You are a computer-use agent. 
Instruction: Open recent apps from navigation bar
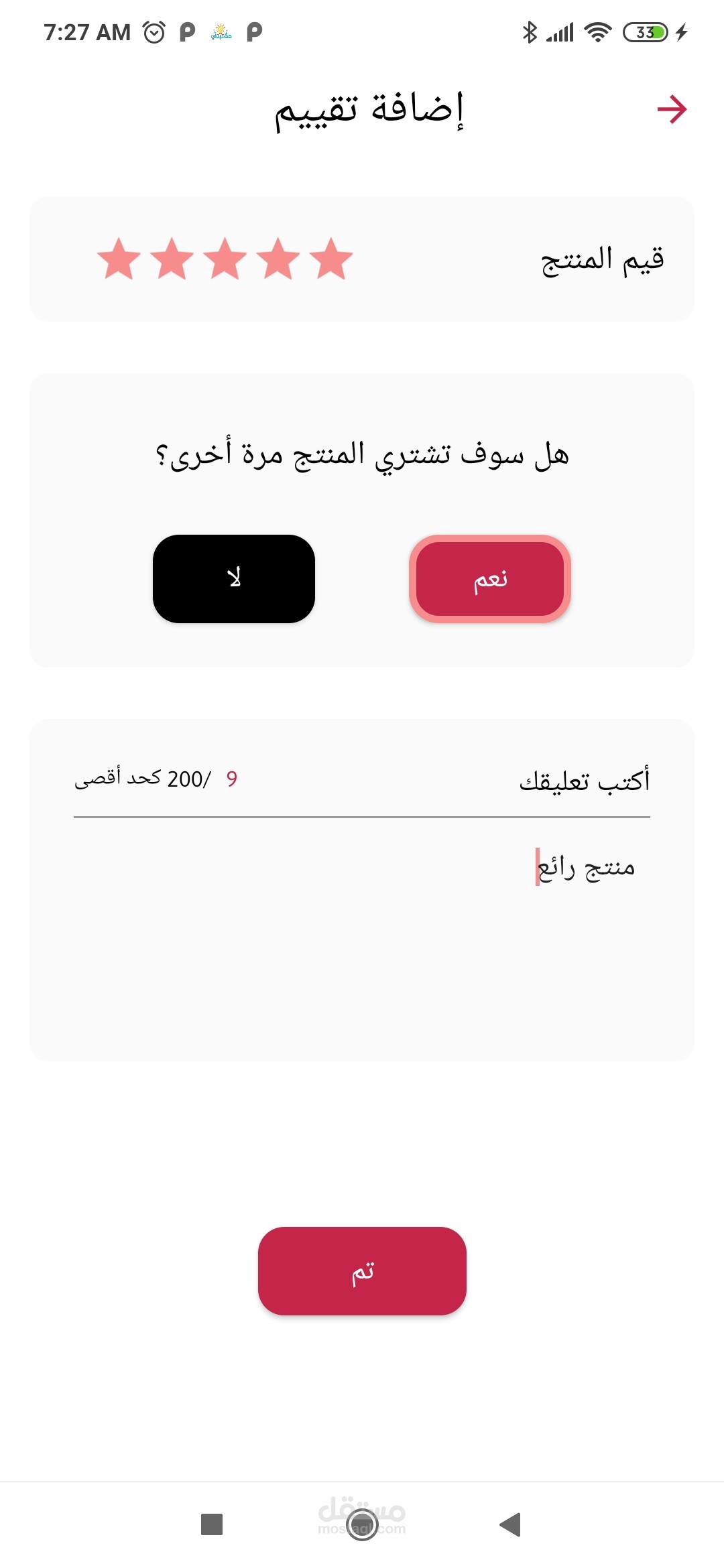[x=212, y=1524]
